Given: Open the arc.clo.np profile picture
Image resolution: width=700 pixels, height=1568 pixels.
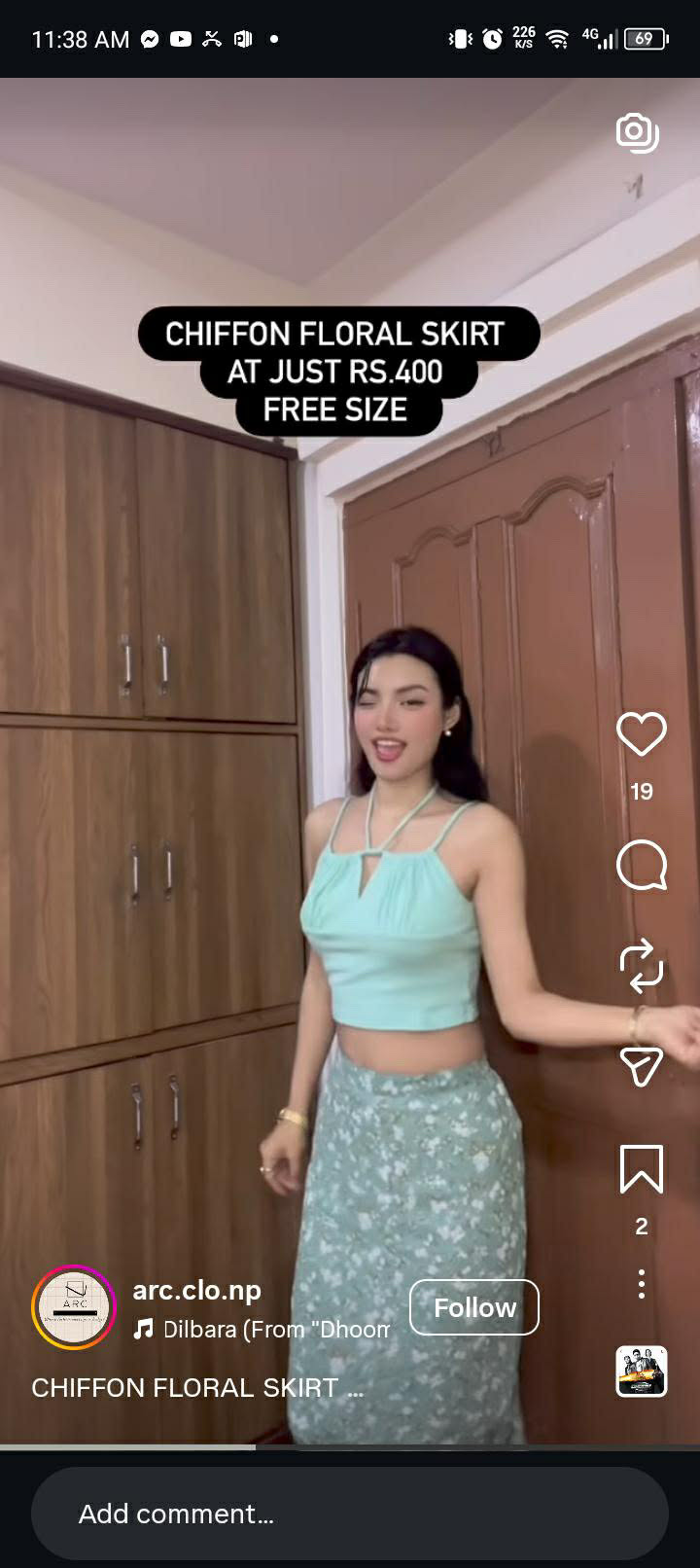Looking at the screenshot, I should (x=74, y=1307).
